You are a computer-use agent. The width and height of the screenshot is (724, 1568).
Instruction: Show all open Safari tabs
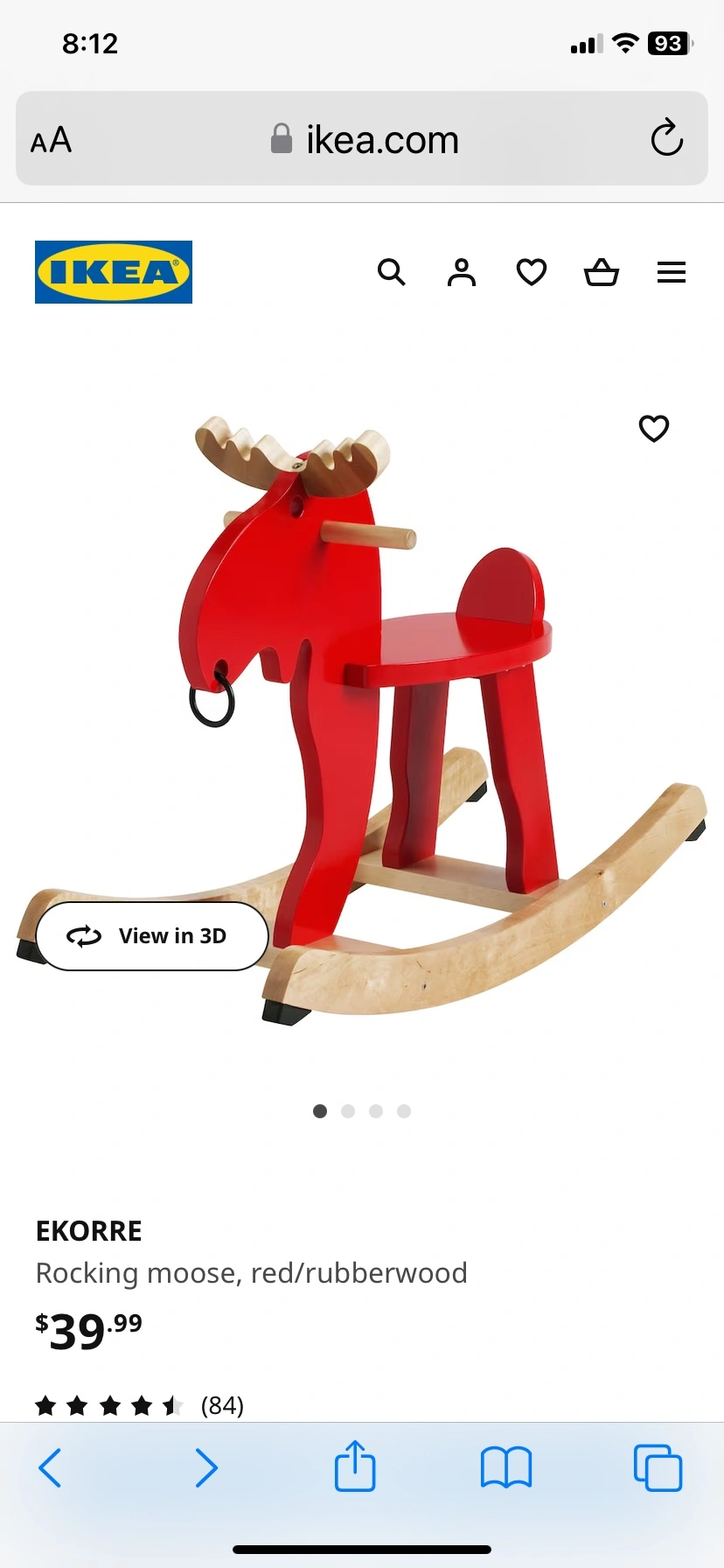pos(658,1467)
